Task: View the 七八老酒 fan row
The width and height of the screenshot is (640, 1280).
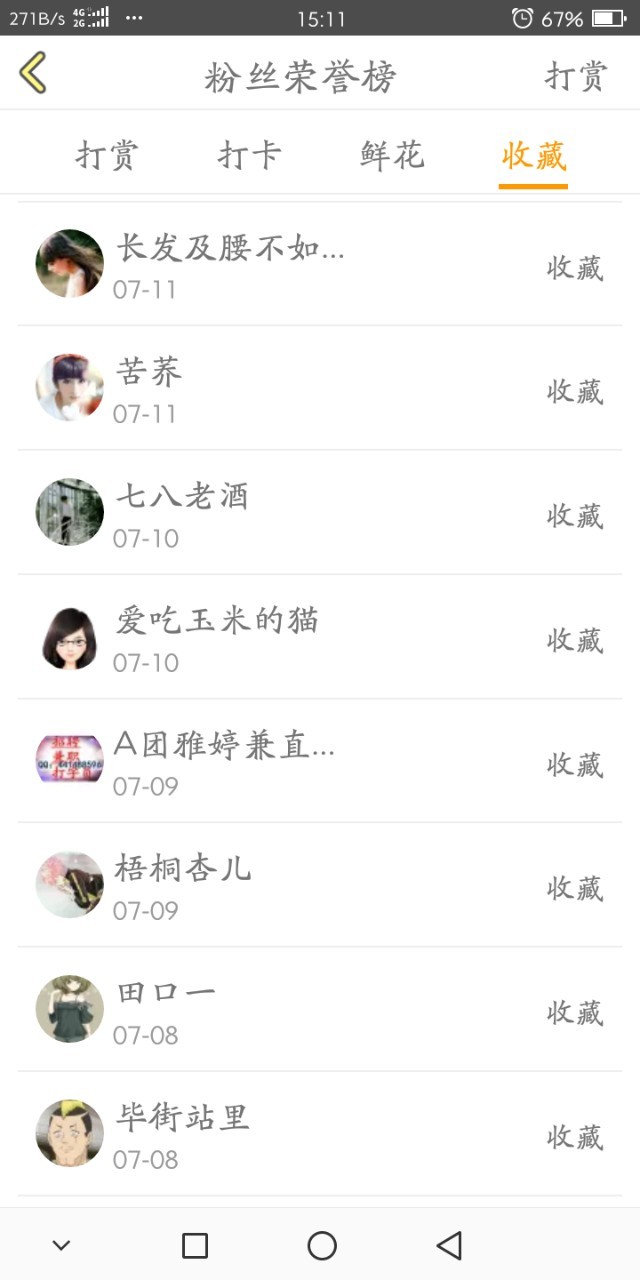Action: 320,513
